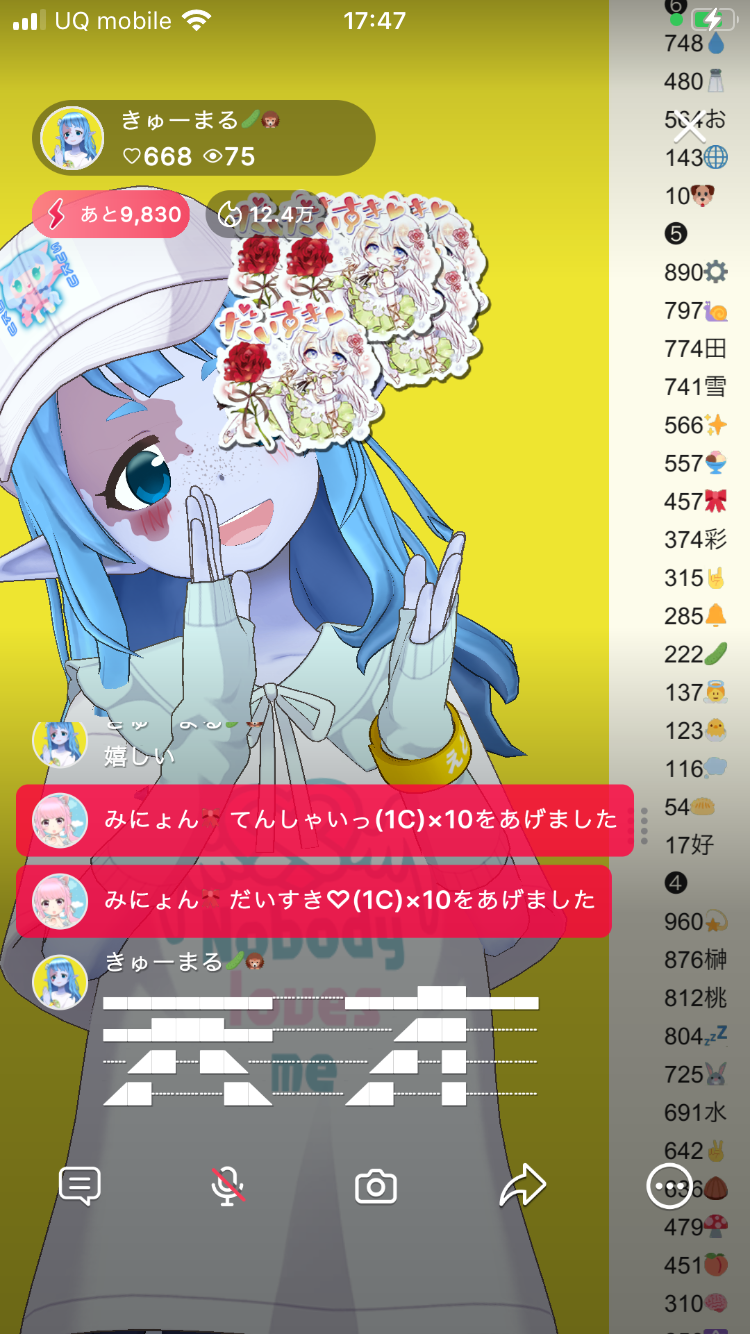Open streamer きゅーまる profile pill
750x1334 pixels.
point(204,138)
